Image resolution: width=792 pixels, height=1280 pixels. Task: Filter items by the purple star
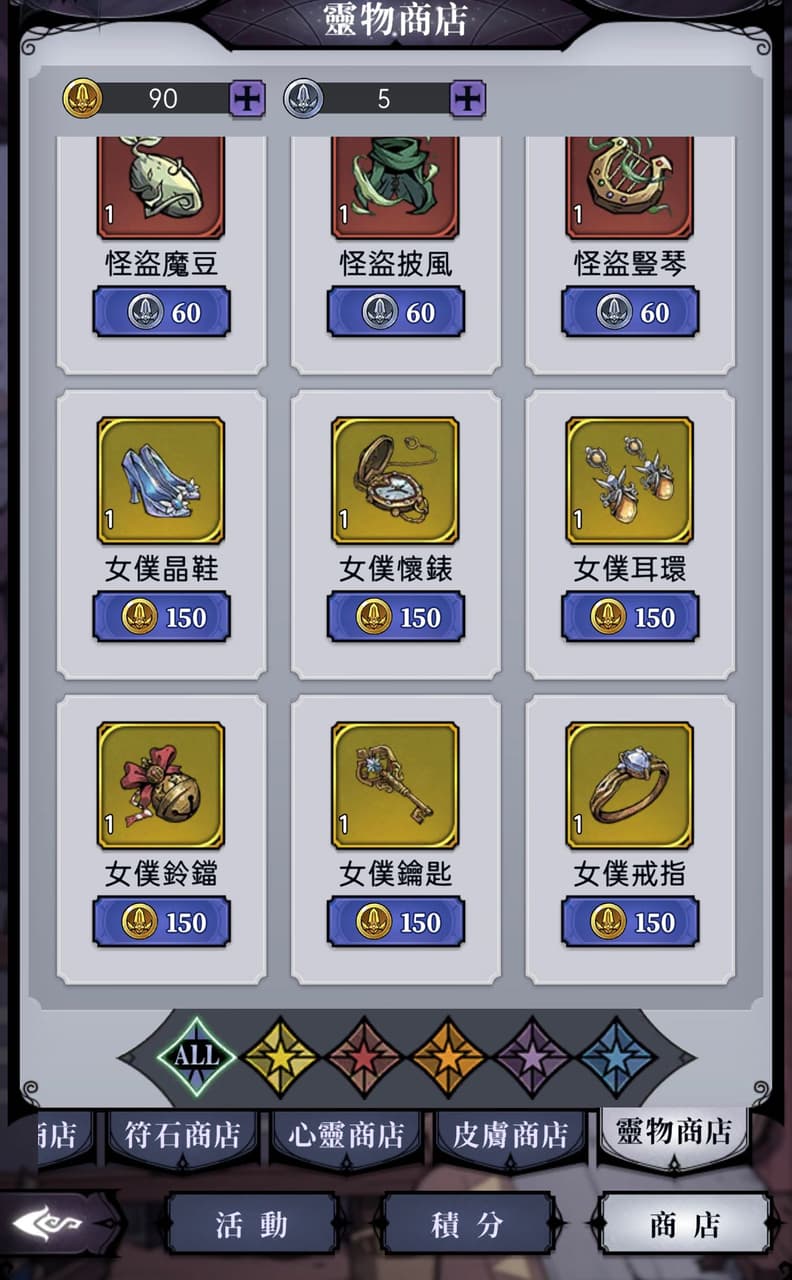click(x=533, y=1057)
